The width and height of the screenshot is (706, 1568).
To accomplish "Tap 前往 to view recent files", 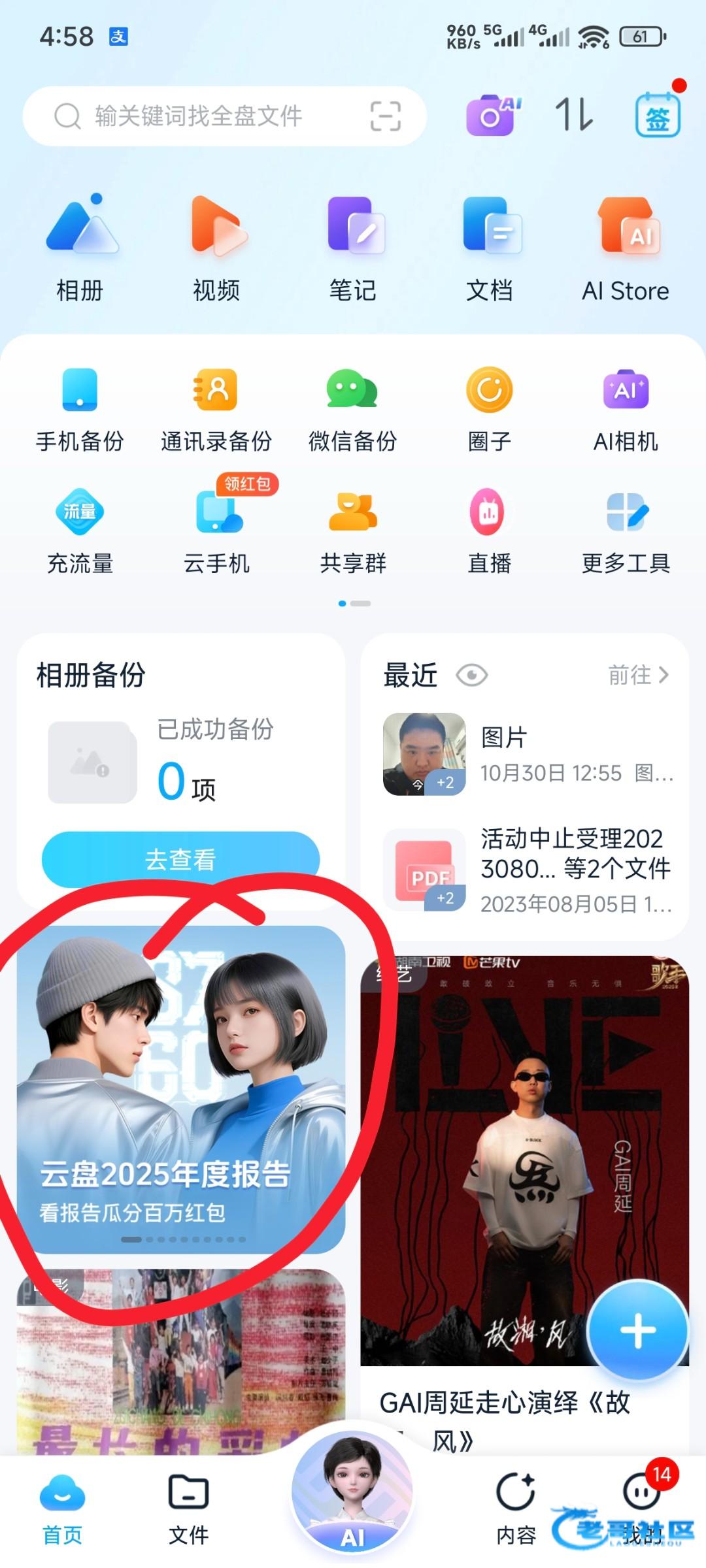I will 638,675.
